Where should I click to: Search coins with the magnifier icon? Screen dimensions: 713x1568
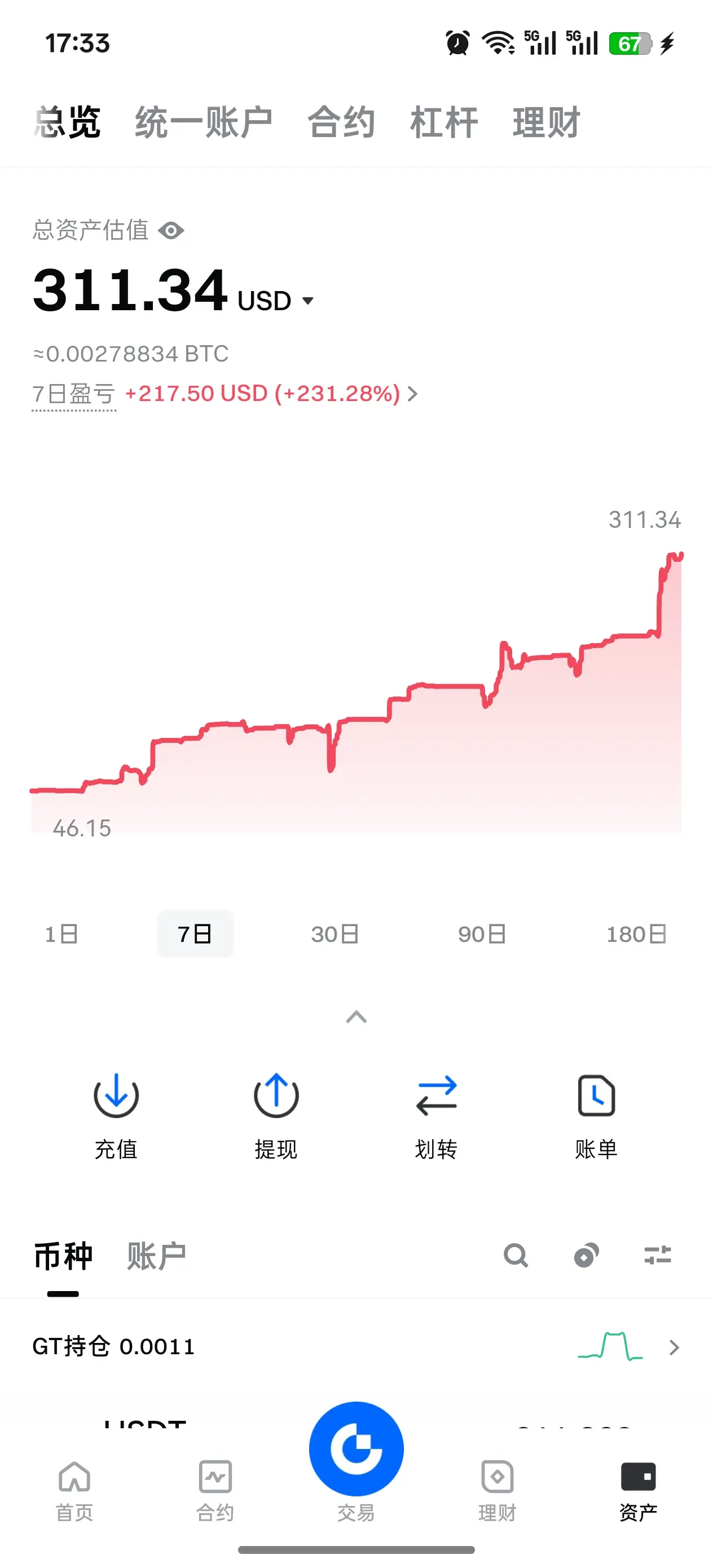click(x=516, y=1255)
